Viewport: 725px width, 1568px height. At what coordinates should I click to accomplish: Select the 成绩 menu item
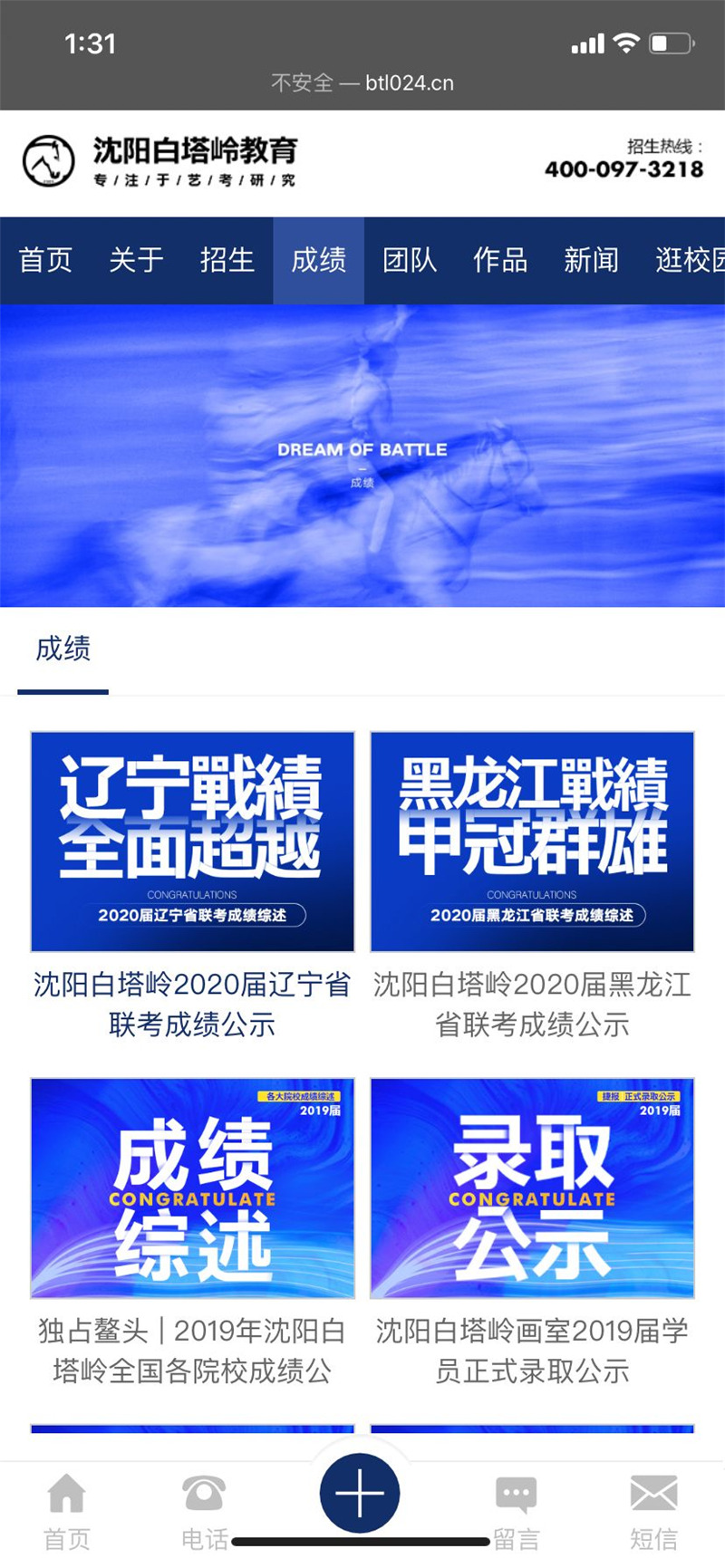318,261
